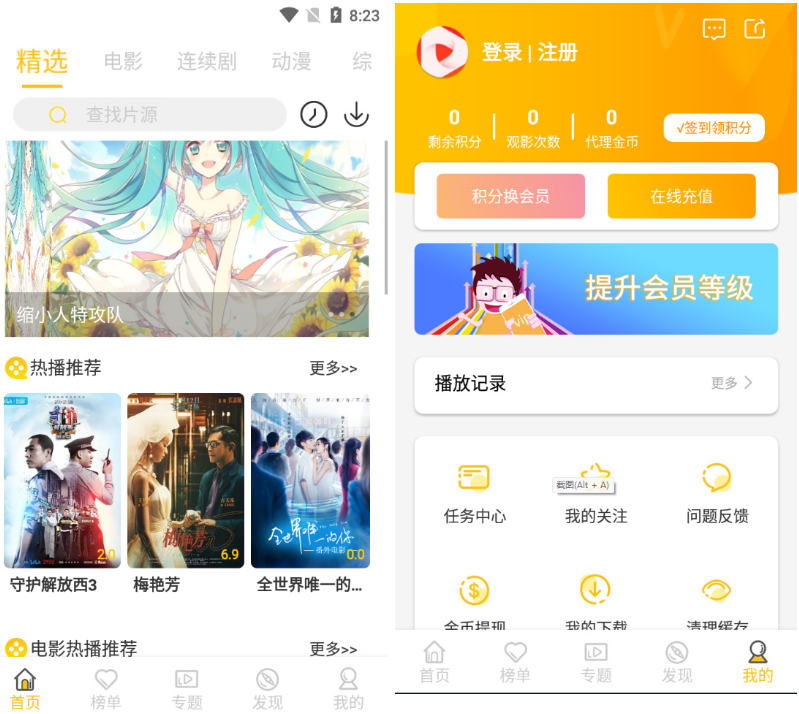Open 任务中心

click(x=474, y=493)
